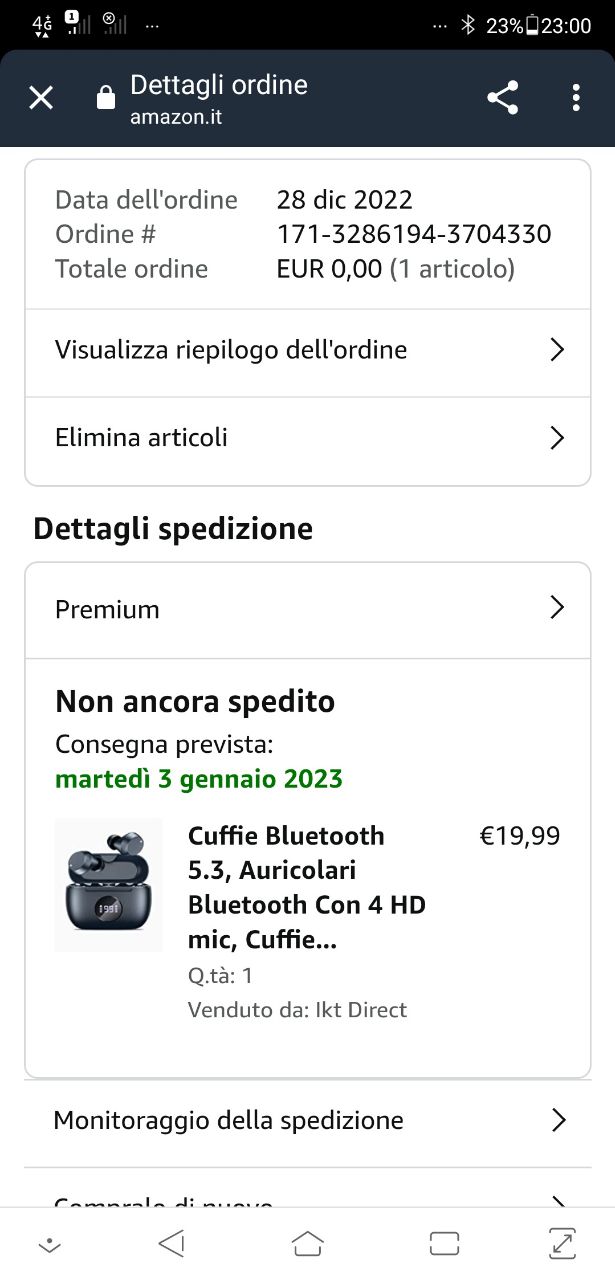Go to the phone's home screen
The height and width of the screenshot is (1280, 615).
[x=307, y=1243]
